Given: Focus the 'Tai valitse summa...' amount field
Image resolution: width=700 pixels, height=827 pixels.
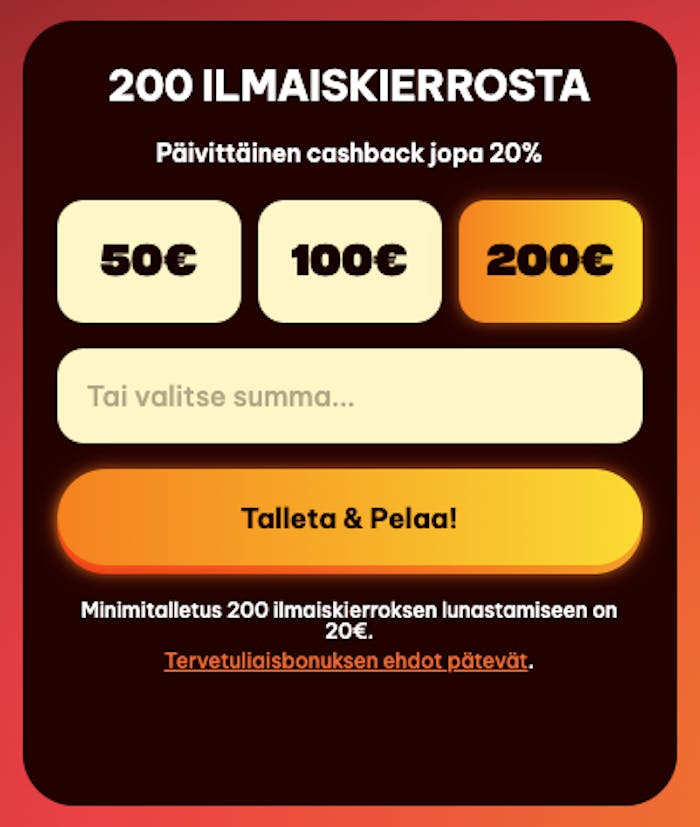Looking at the screenshot, I should tap(349, 396).
